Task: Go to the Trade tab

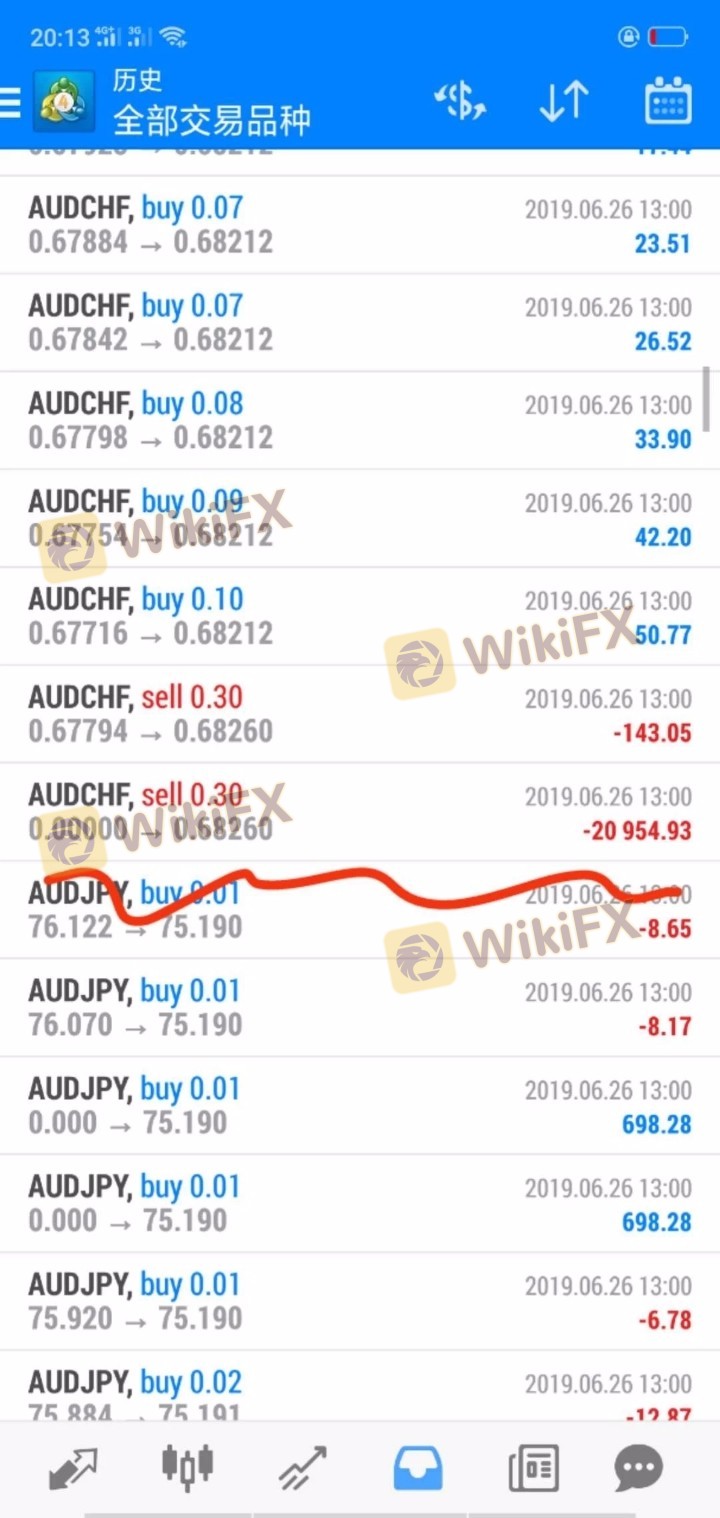Action: coord(302,1468)
